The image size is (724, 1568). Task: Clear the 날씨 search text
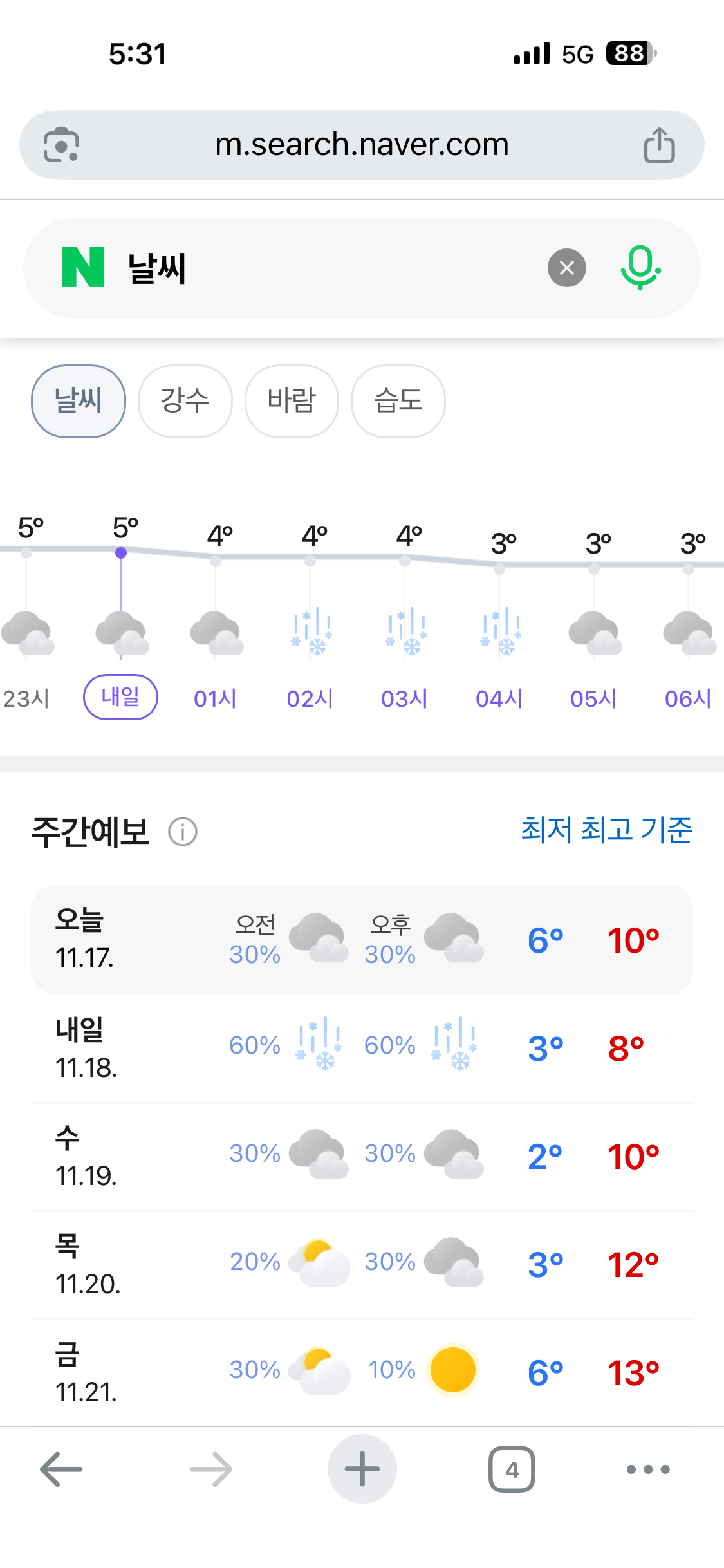tap(566, 268)
